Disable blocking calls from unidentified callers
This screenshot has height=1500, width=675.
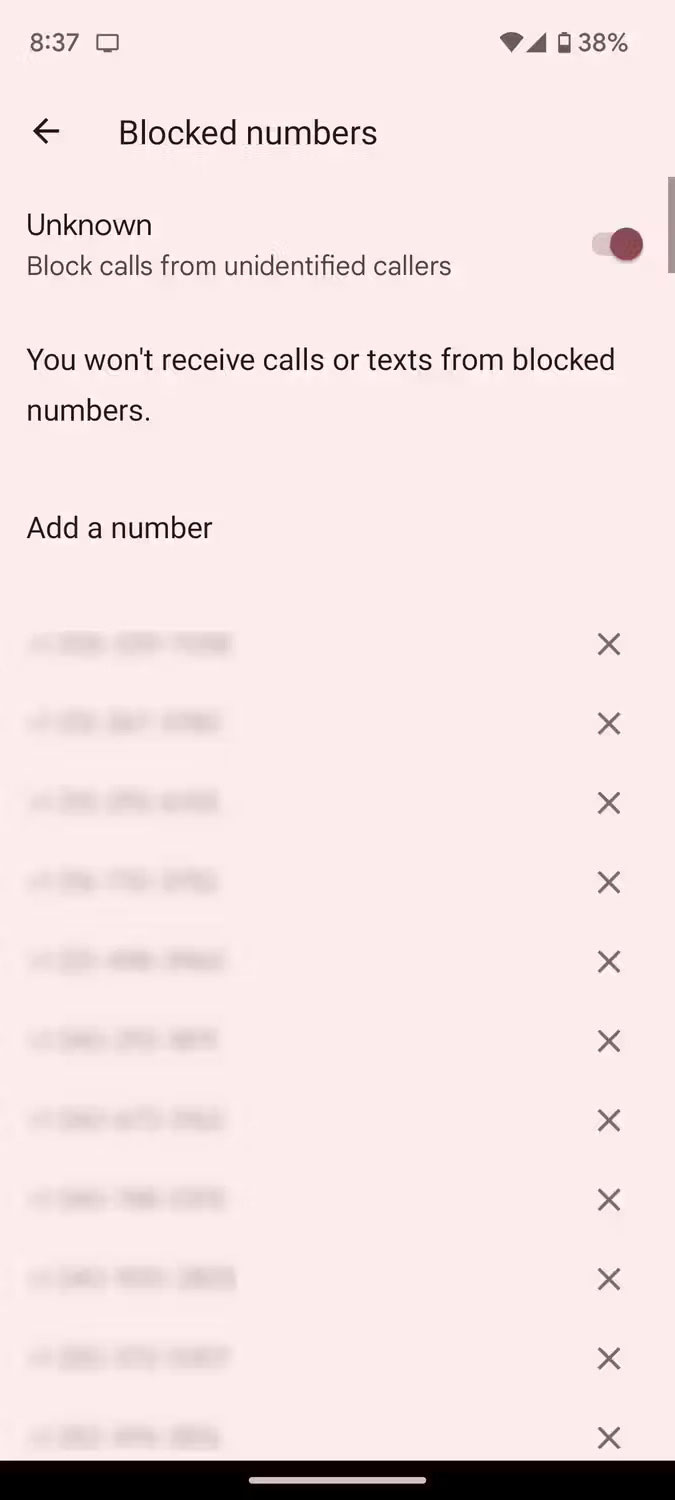pyautogui.click(x=616, y=244)
